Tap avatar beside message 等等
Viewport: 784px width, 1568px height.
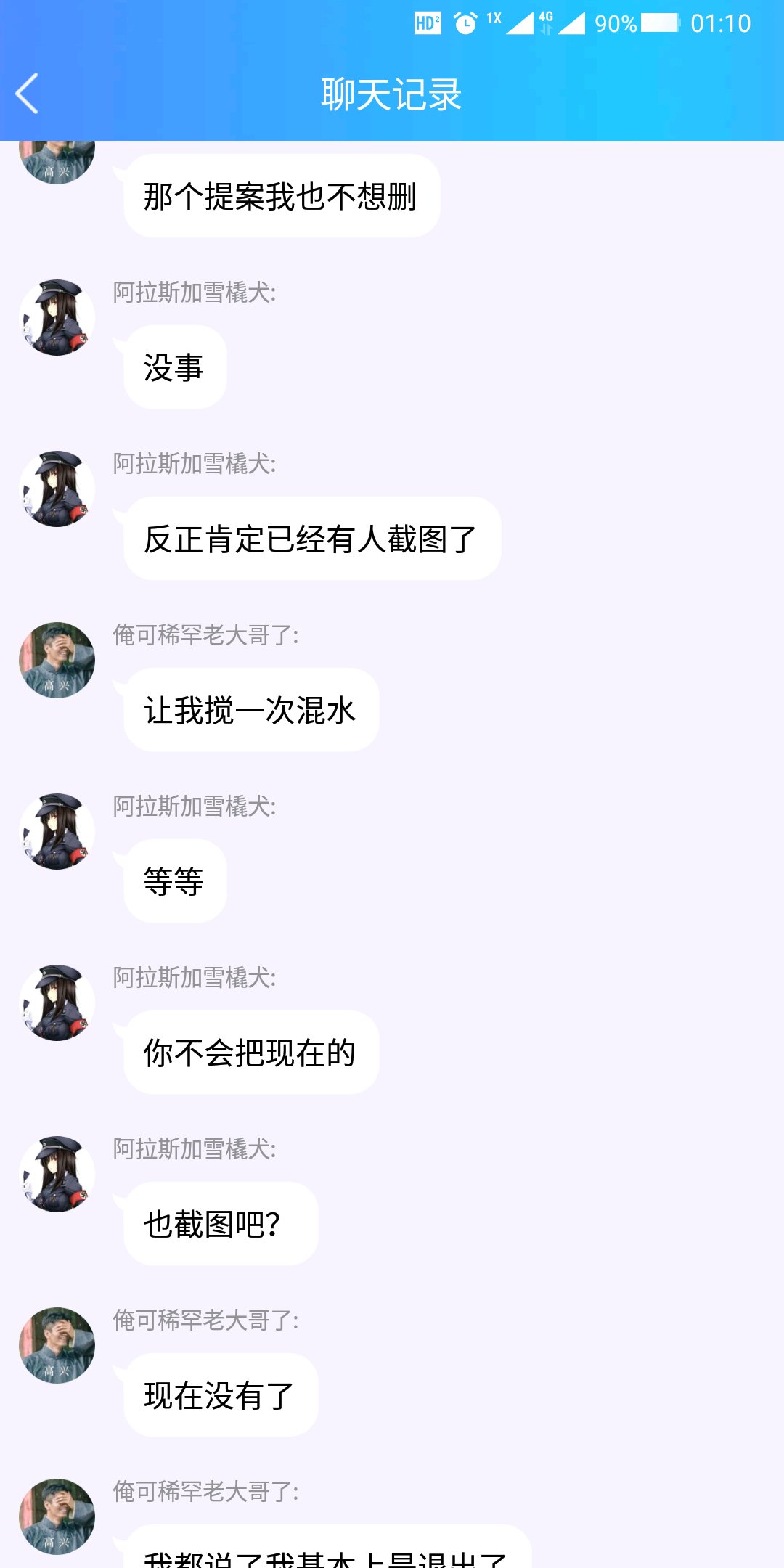[57, 831]
